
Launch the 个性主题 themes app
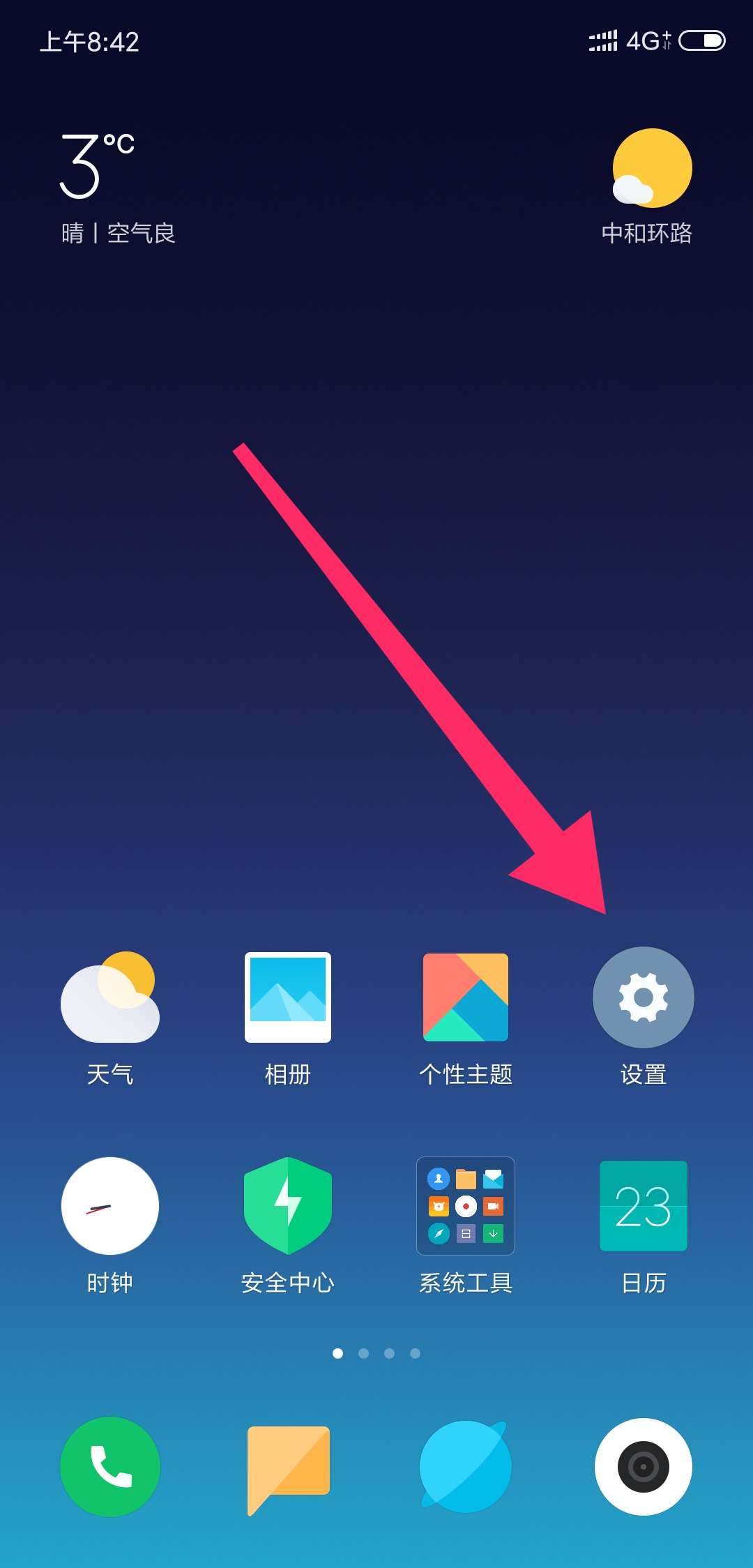point(466,997)
